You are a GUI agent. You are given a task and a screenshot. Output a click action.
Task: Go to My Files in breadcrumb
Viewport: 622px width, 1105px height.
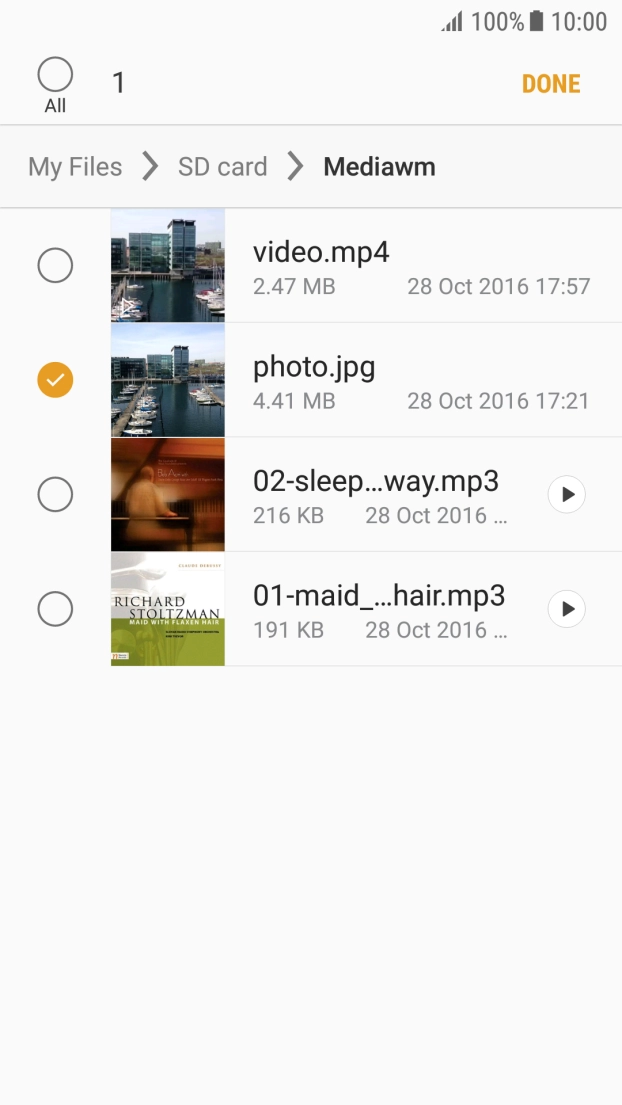(x=75, y=167)
